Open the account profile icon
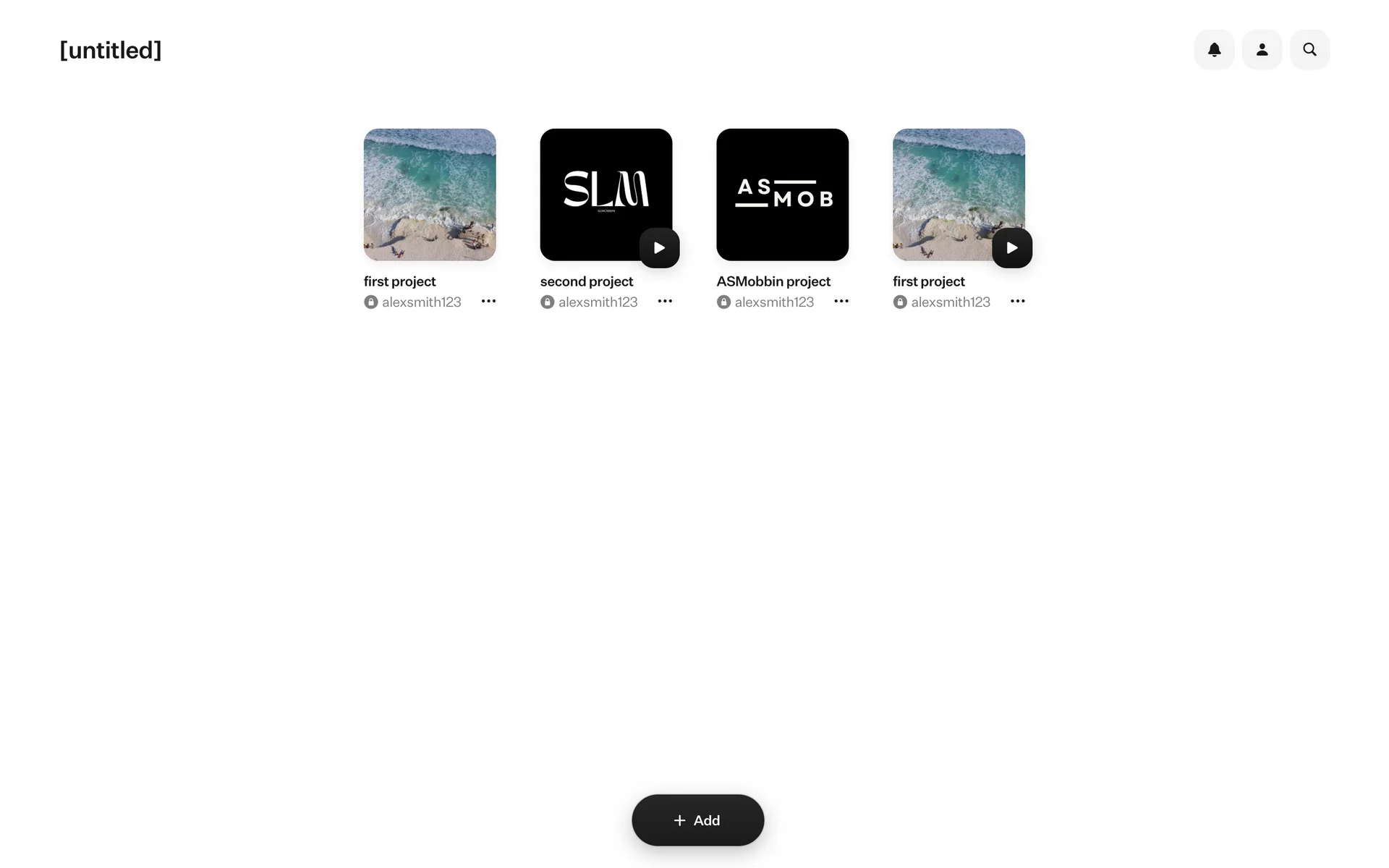Screen dimensions: 1389x868 [1262, 50]
